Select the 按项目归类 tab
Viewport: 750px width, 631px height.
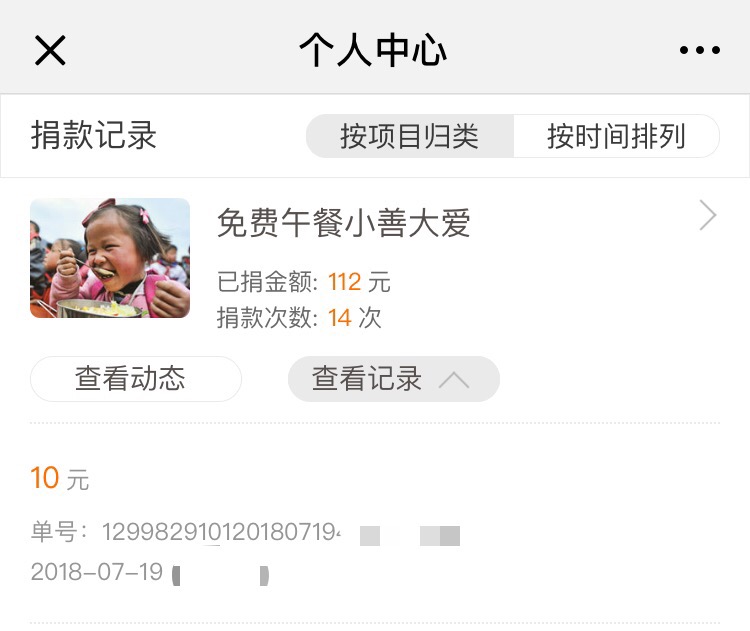[x=409, y=136]
